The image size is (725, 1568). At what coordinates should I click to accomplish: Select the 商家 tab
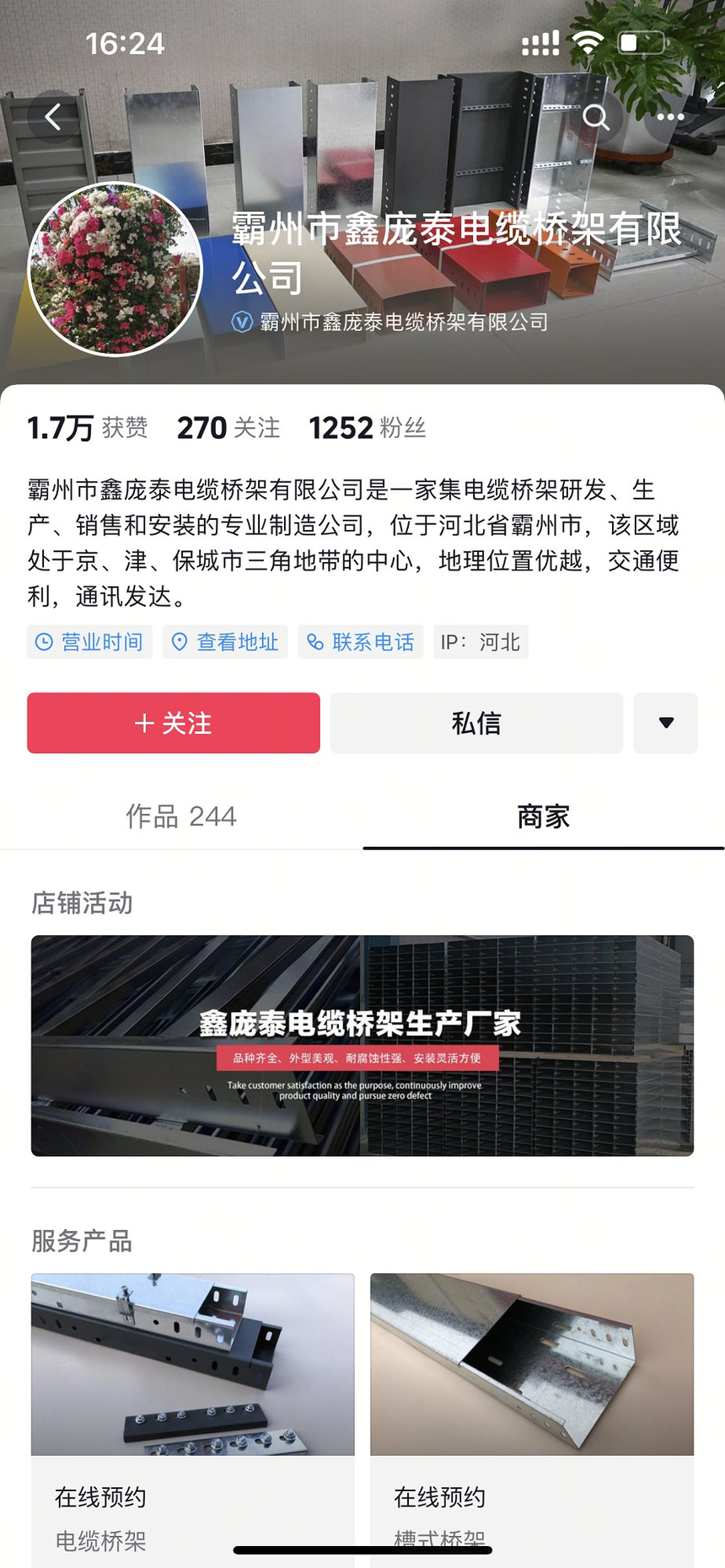pyautogui.click(x=542, y=816)
